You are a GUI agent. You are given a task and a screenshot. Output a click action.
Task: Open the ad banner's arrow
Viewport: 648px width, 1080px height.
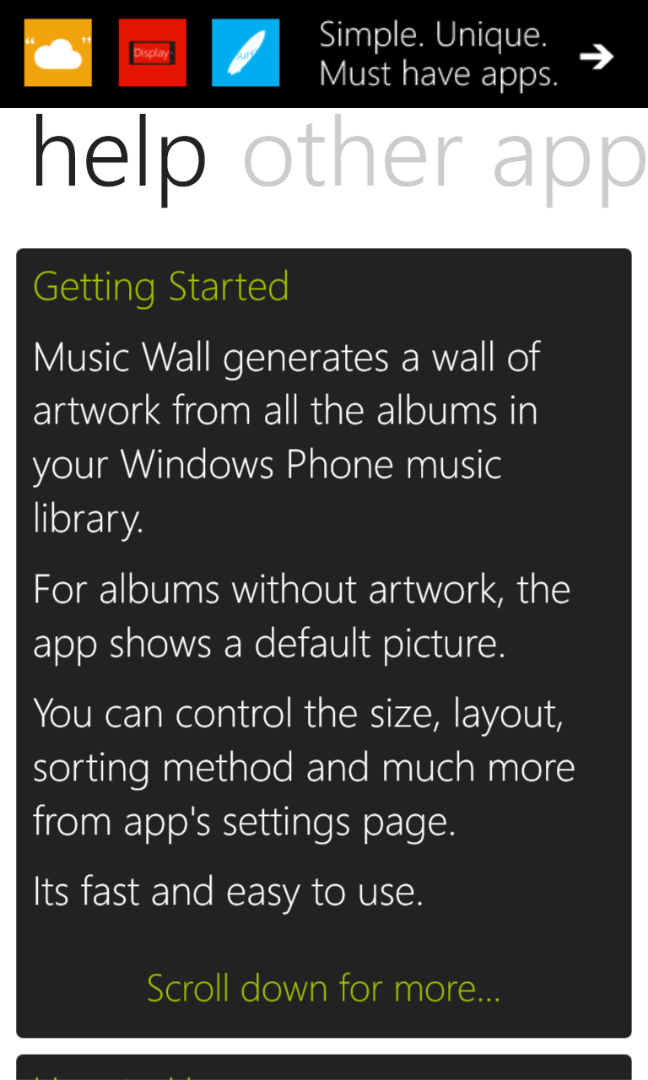point(596,56)
